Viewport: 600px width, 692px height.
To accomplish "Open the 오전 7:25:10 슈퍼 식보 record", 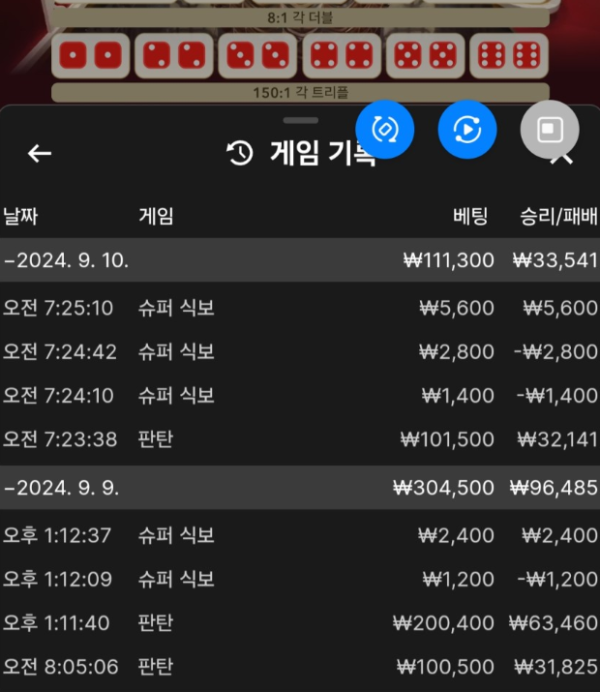I will click(300, 308).
